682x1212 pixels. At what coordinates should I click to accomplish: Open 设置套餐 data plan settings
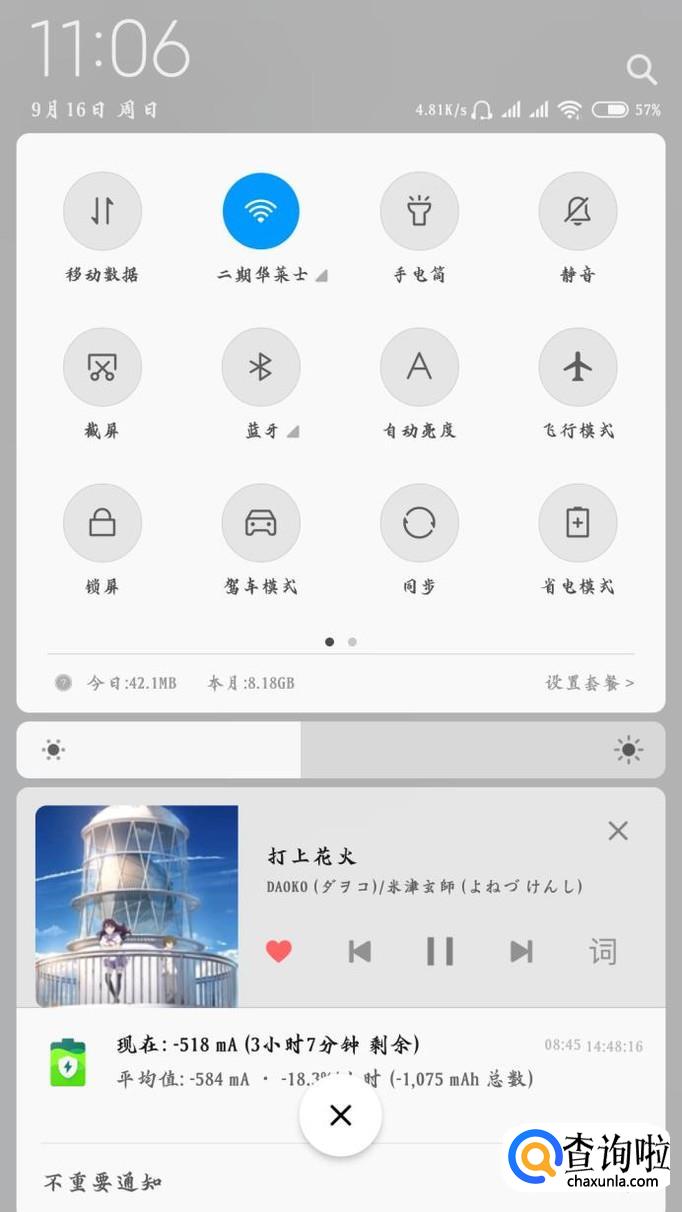click(x=589, y=683)
